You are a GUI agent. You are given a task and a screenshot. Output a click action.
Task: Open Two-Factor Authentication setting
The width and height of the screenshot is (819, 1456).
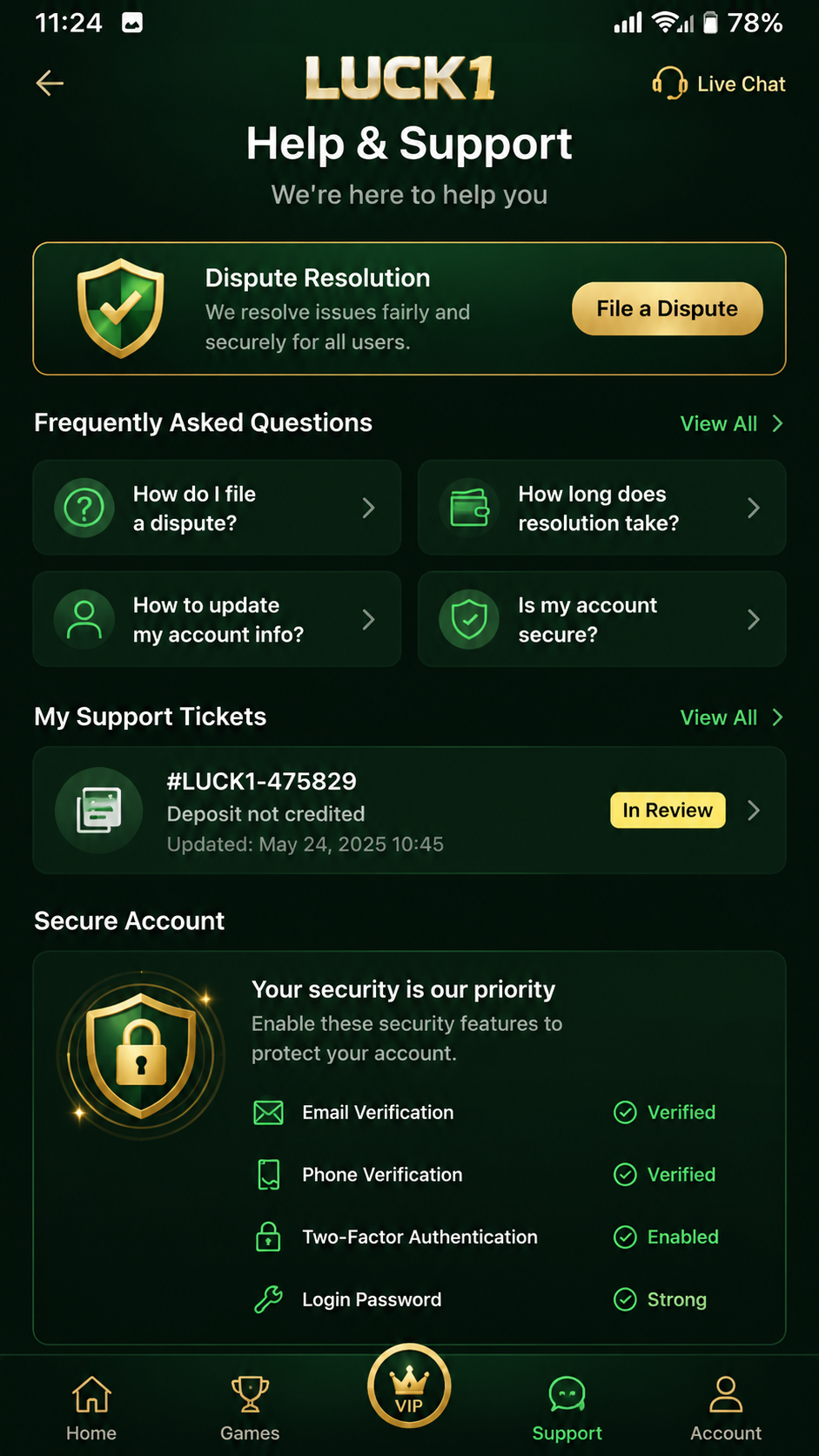pos(486,1237)
